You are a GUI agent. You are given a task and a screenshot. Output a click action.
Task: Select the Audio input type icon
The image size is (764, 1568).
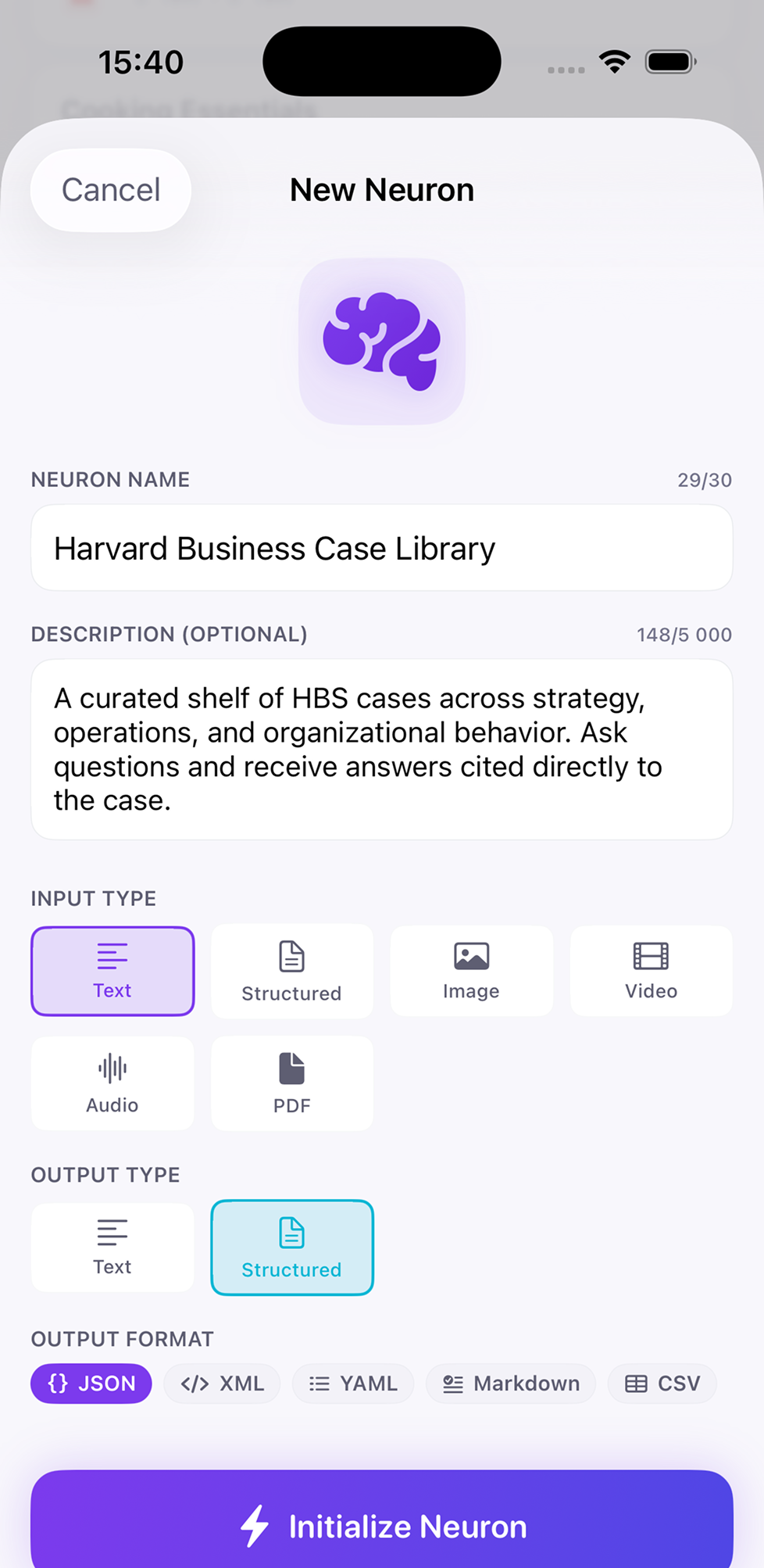click(112, 1068)
